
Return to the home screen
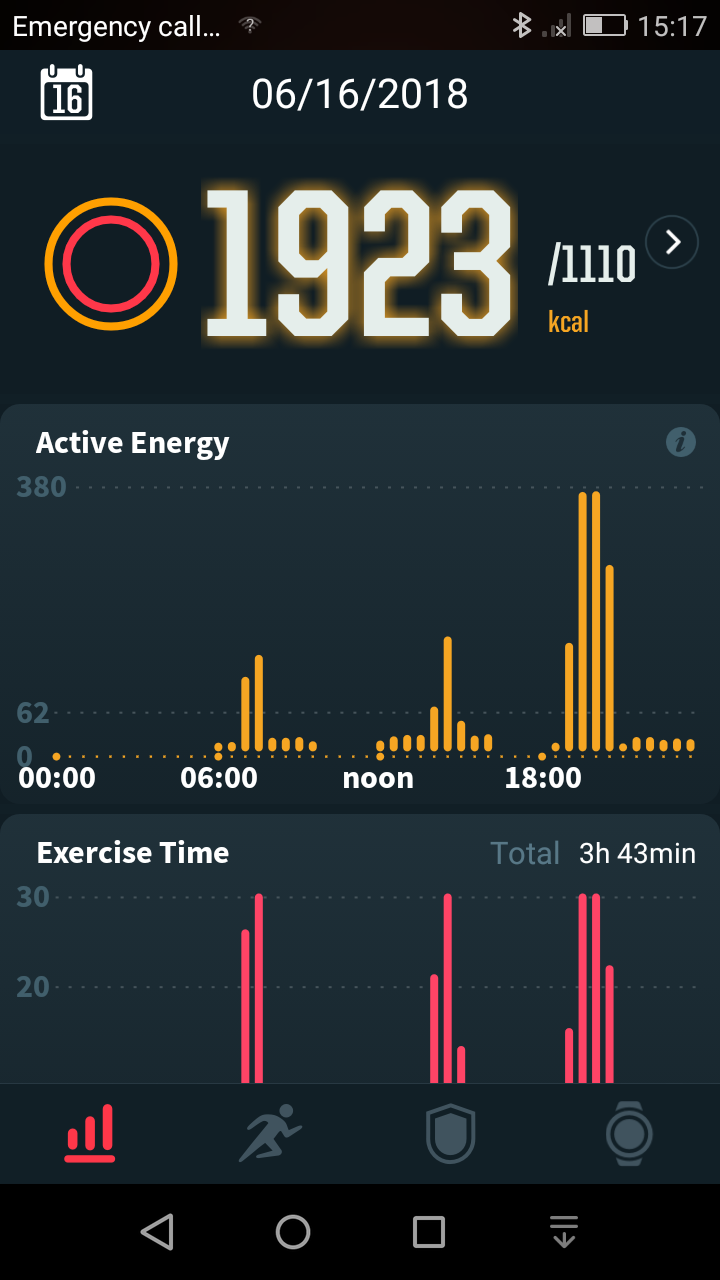click(293, 1232)
